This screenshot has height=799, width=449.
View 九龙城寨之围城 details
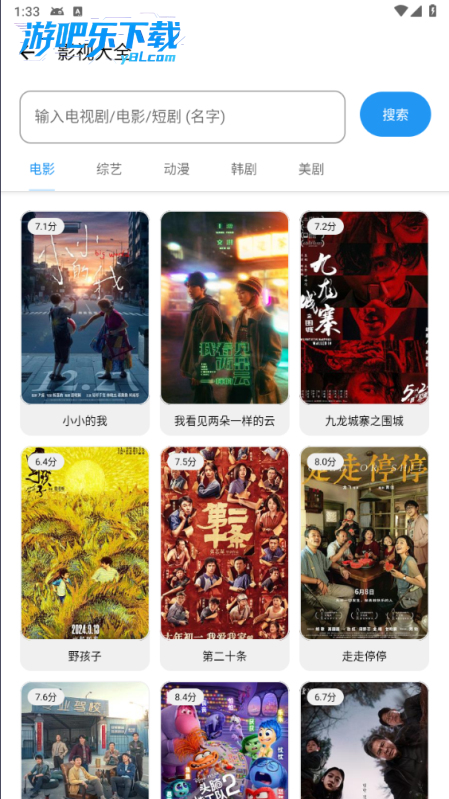point(364,323)
